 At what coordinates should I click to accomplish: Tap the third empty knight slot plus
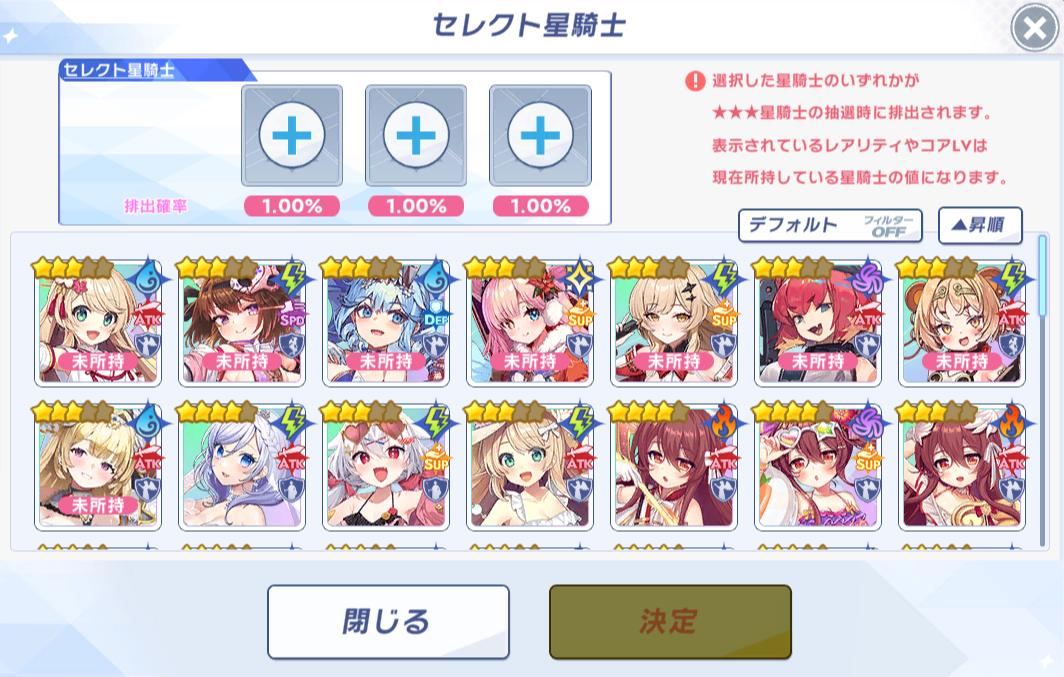(539, 136)
